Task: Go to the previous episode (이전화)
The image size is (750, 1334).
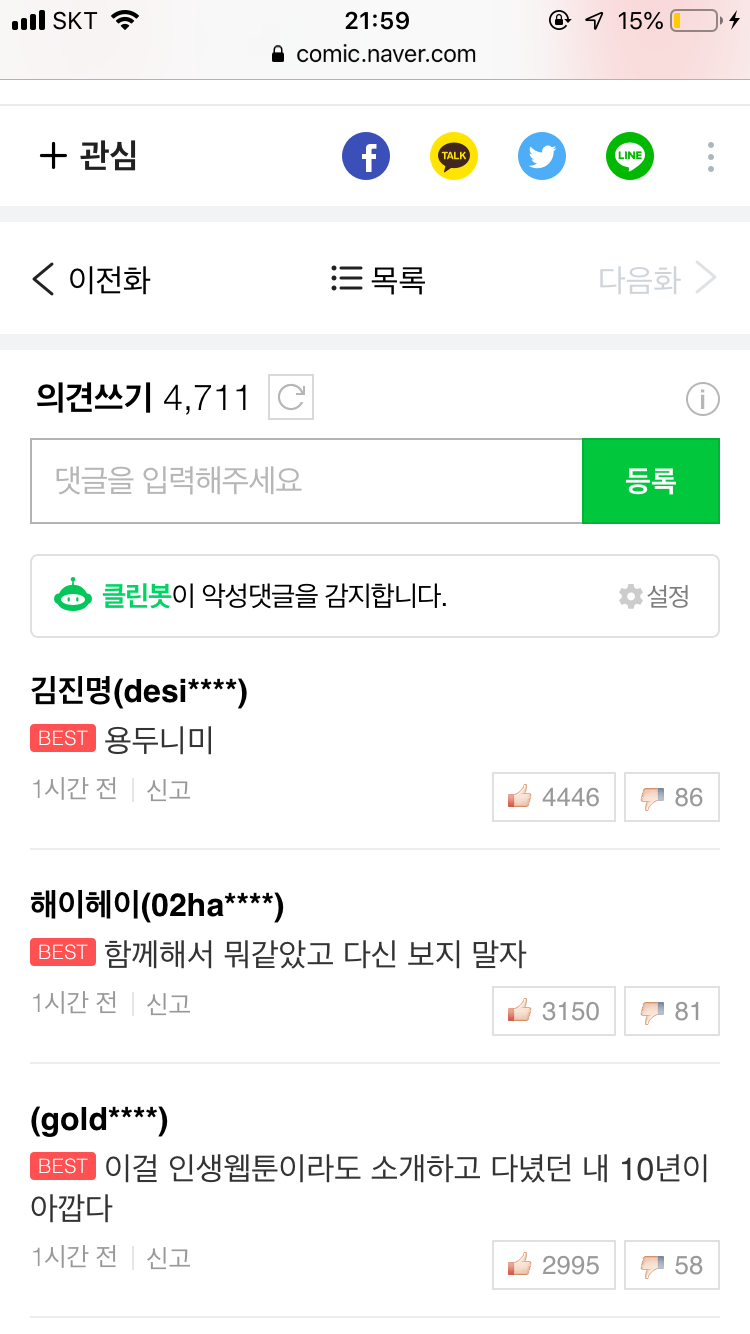Action: [92, 279]
